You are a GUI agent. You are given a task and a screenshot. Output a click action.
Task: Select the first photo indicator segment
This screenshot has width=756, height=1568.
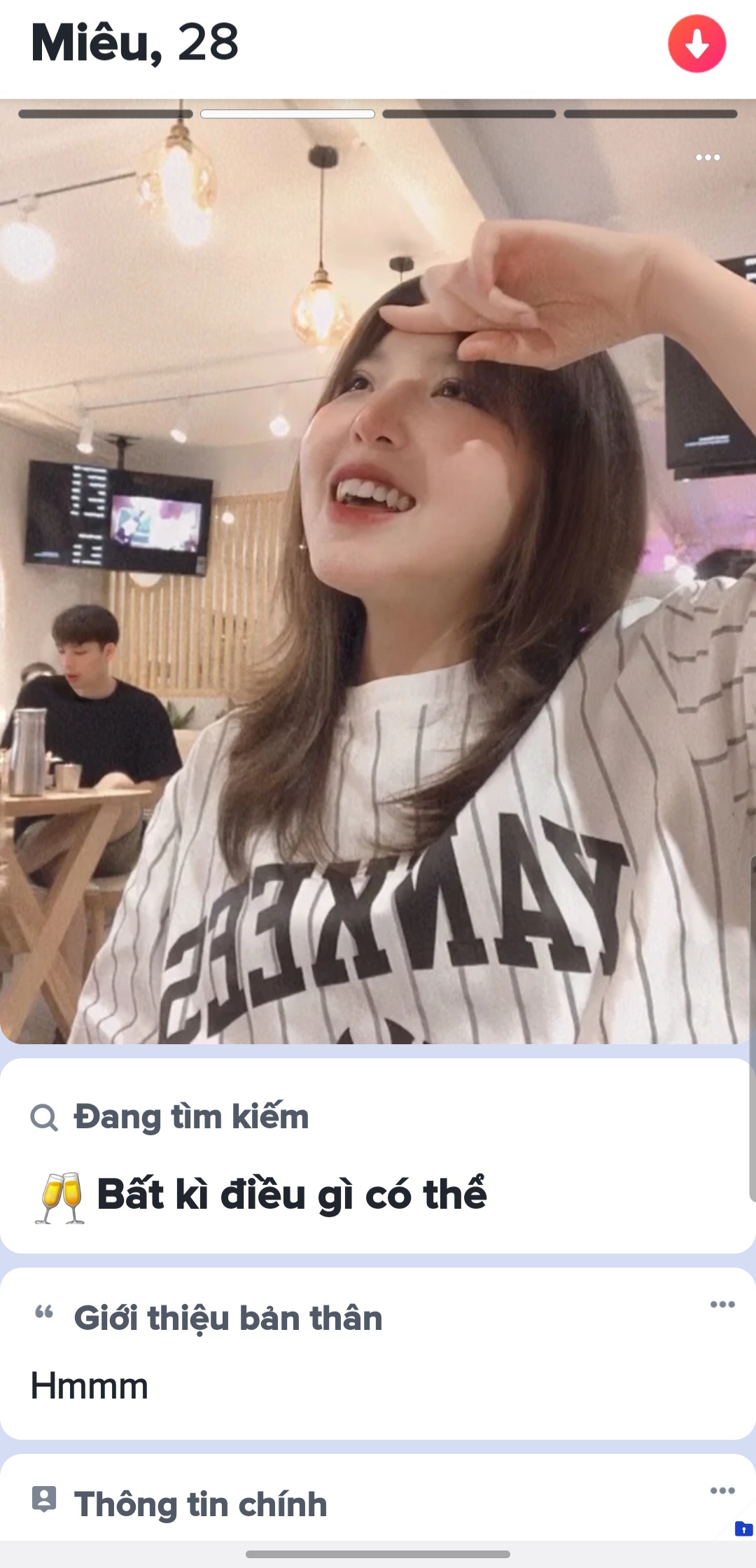106,114
